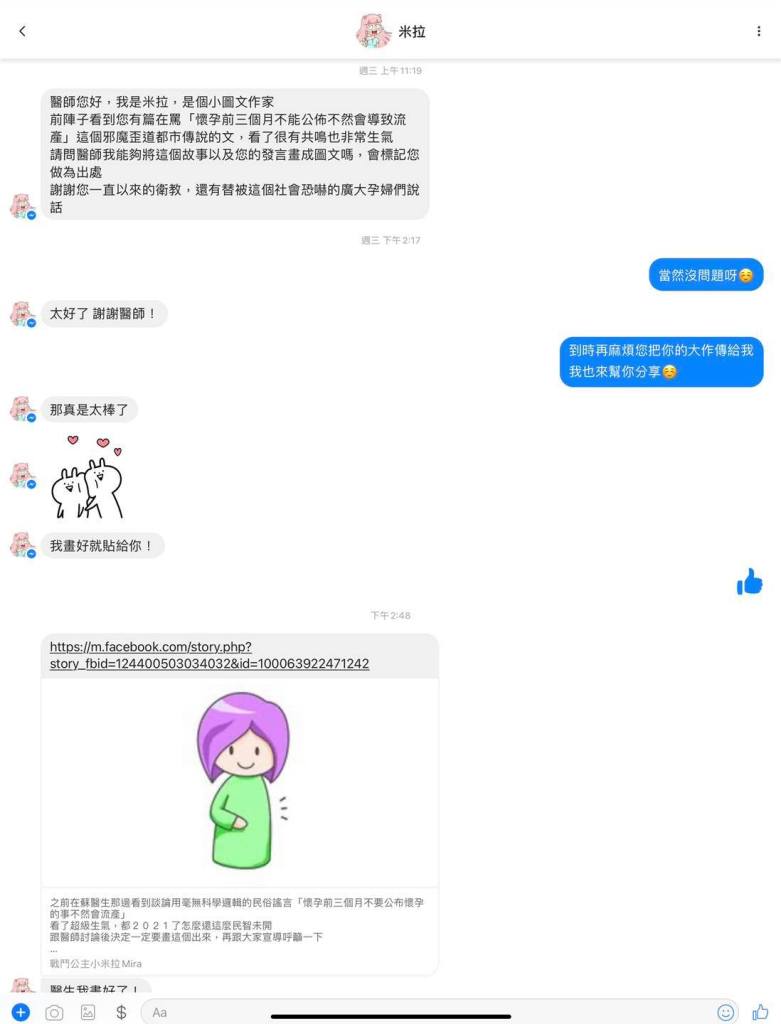Open 米拉's profile from the header
Viewport: 781px width, 1024px height.
point(391,31)
